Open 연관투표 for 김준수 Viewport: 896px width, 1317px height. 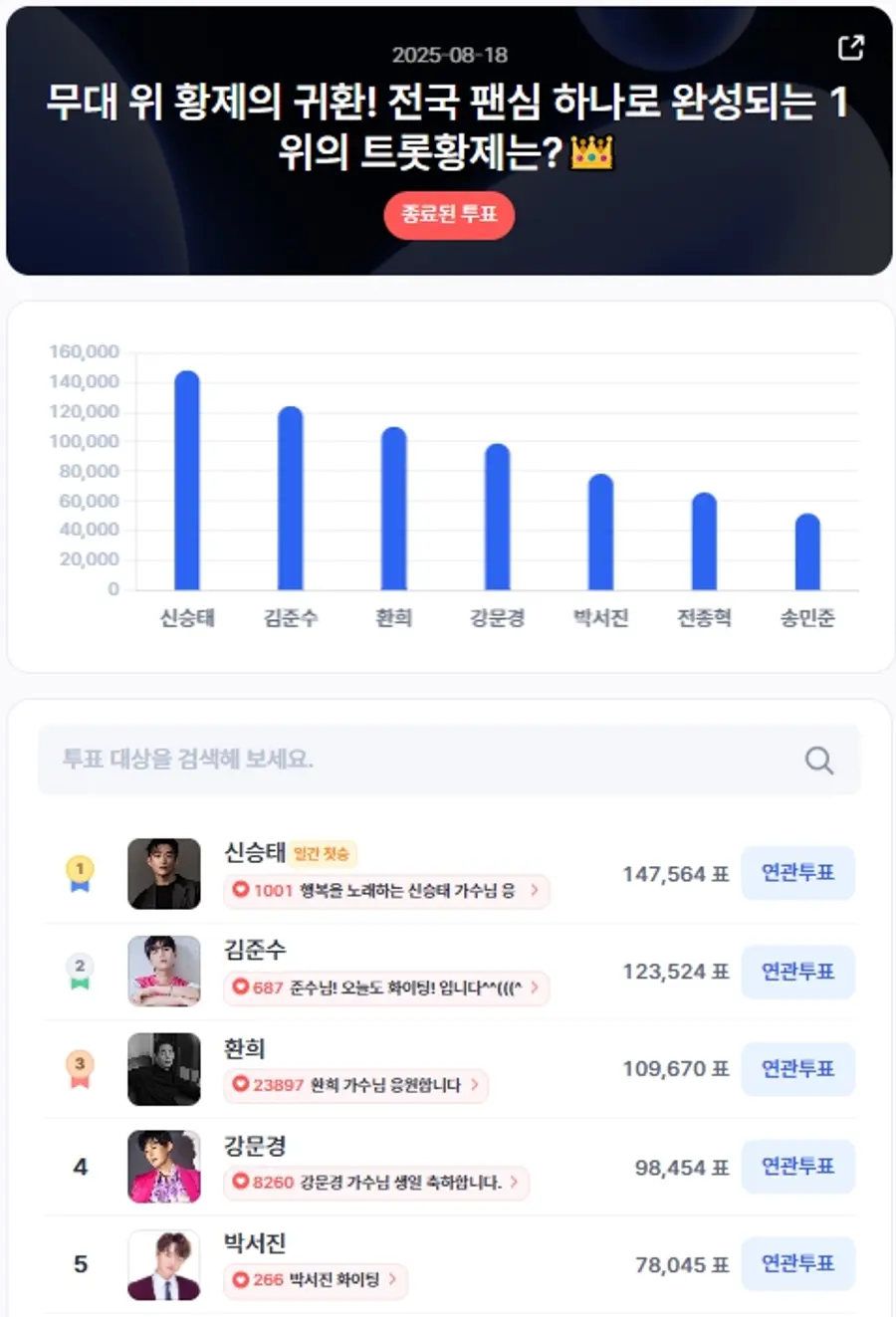[x=798, y=972]
